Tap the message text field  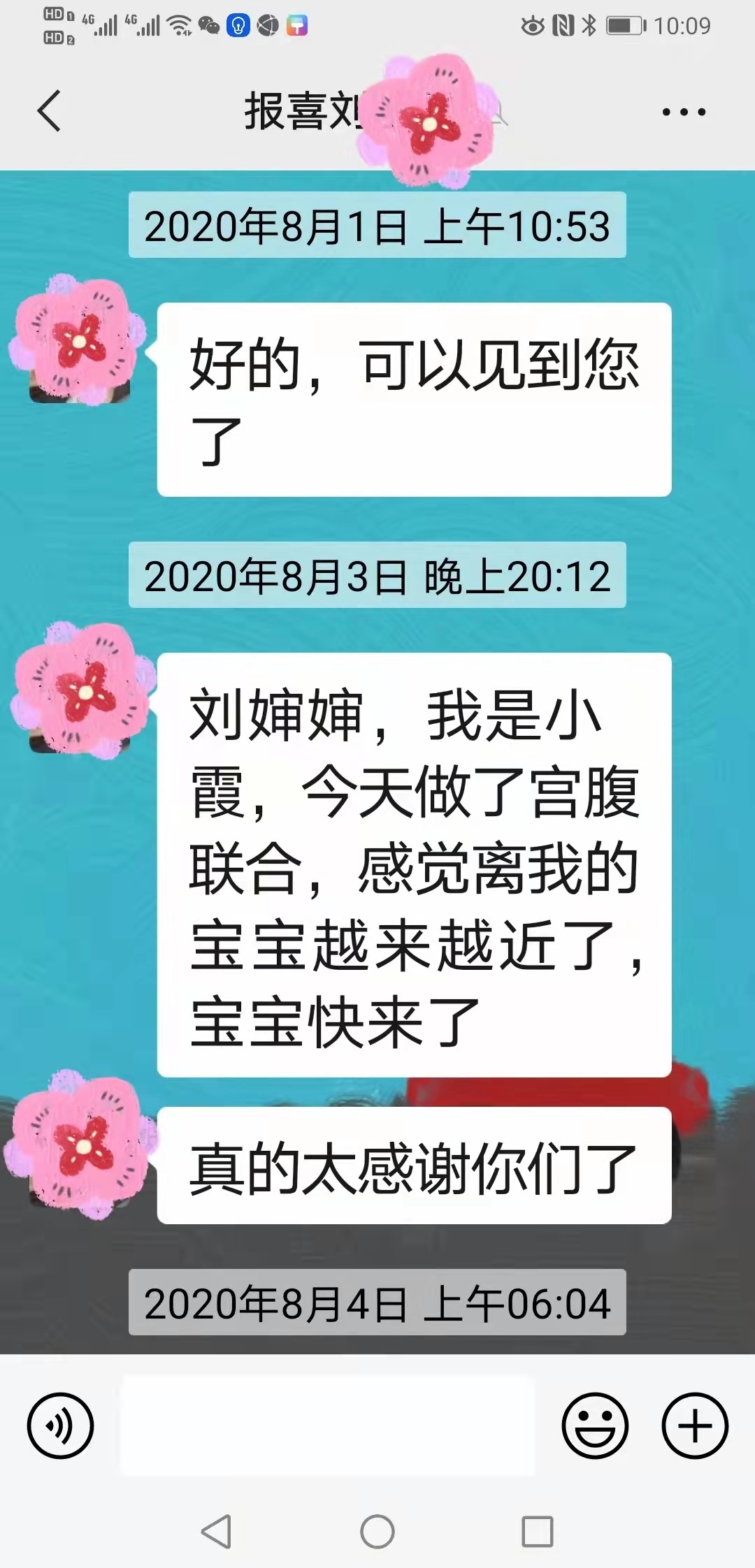coord(327,1425)
